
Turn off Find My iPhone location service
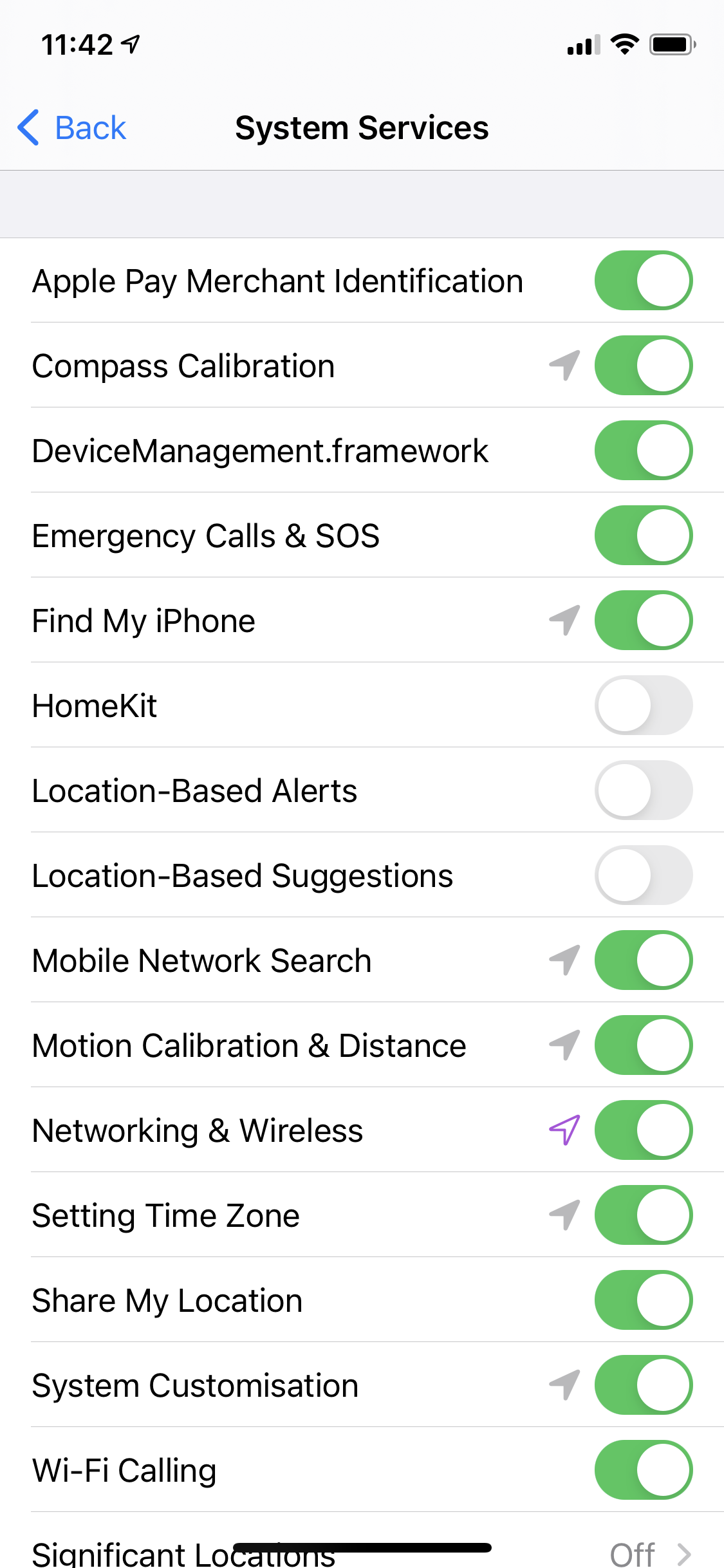pyautogui.click(x=643, y=621)
